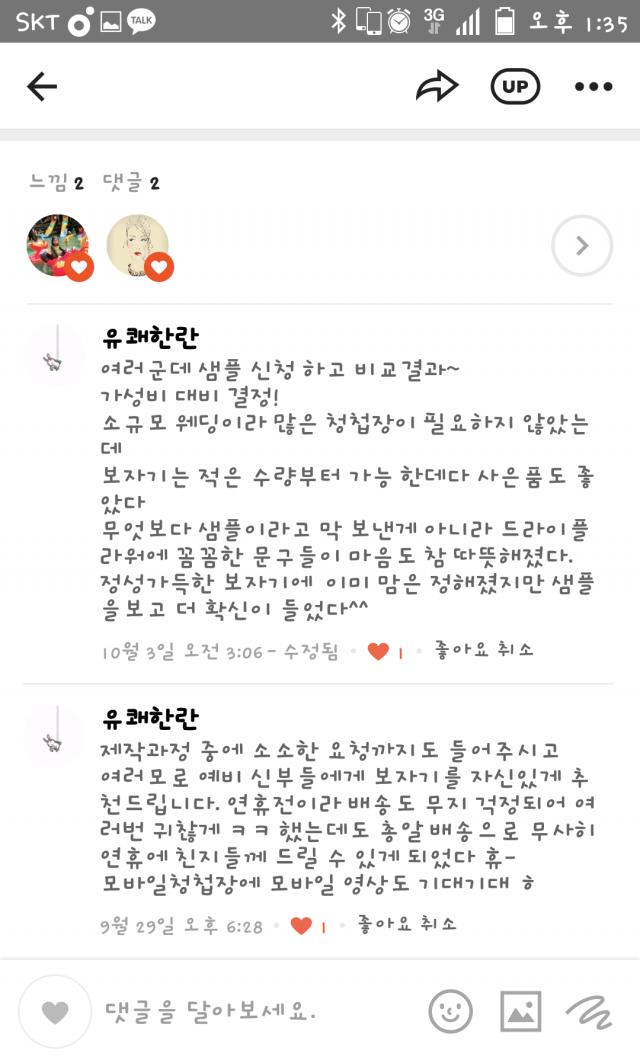Screen dimensions: 640x1063
Task: View likes on the 10월 3일 comment
Action: pyautogui.click(x=385, y=651)
